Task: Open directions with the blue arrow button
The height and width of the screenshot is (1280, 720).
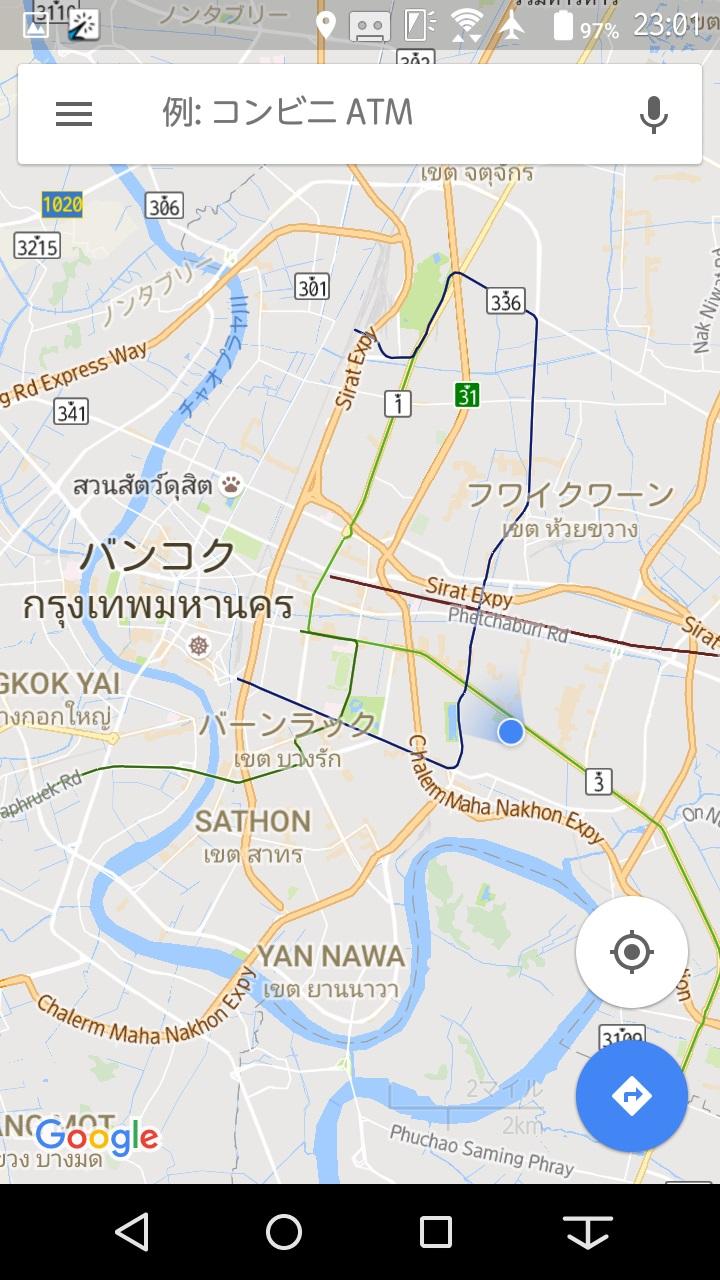Action: 631,1096
